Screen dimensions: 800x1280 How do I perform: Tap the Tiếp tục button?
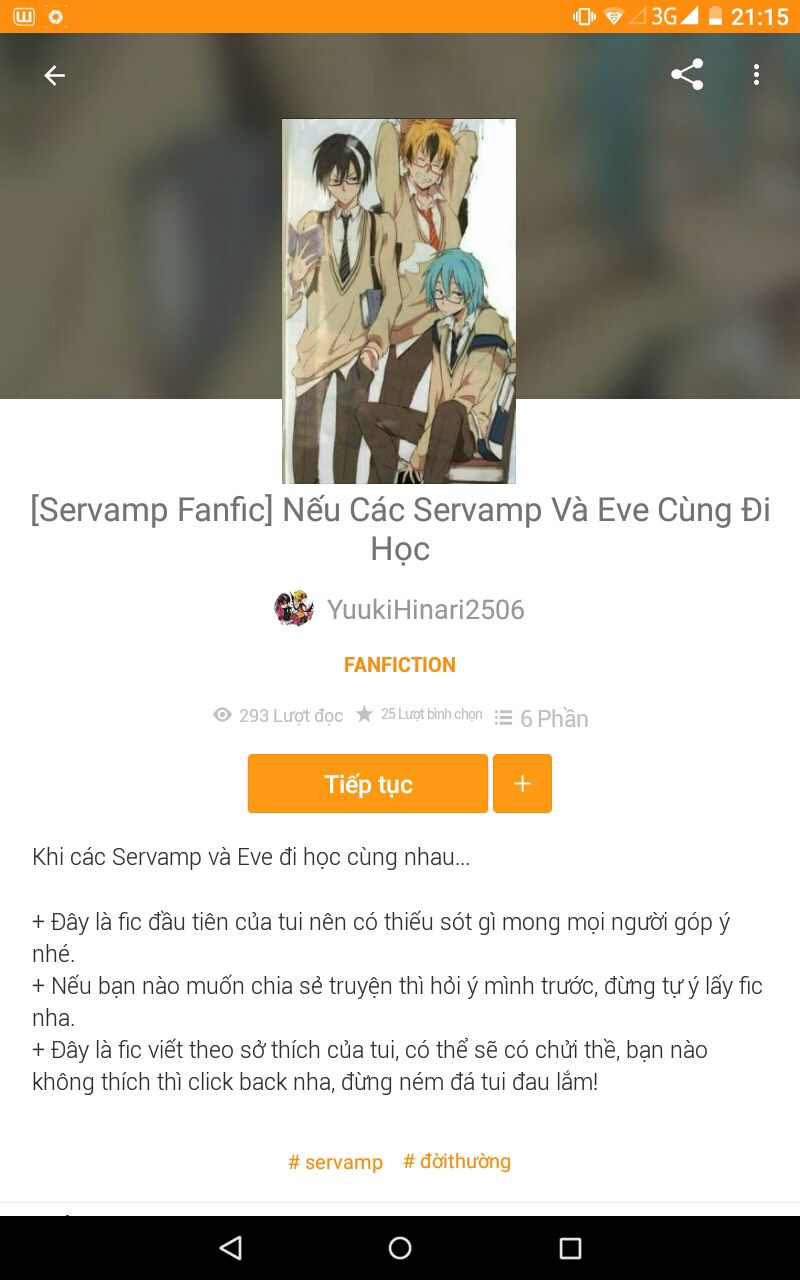368,784
